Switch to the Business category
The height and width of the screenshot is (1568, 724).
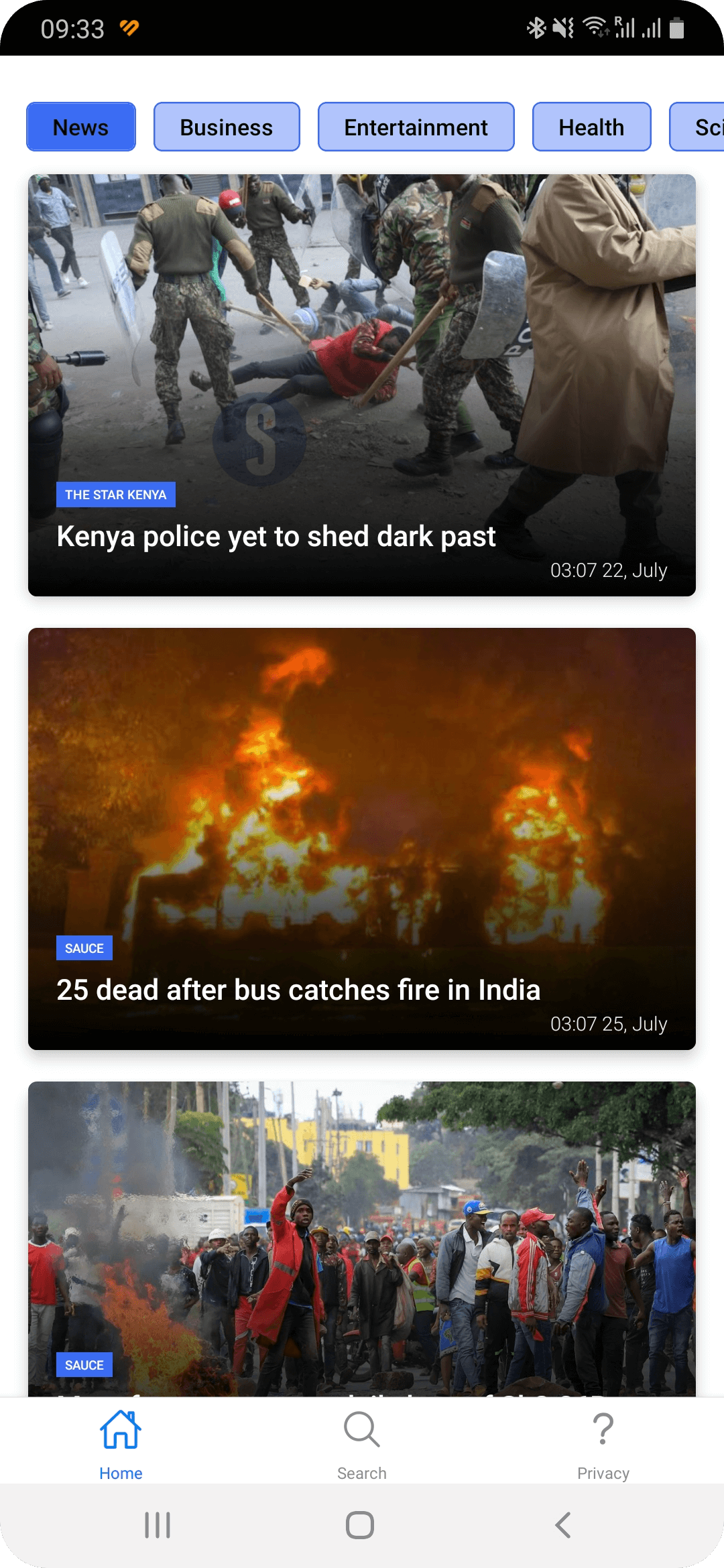[x=227, y=127]
